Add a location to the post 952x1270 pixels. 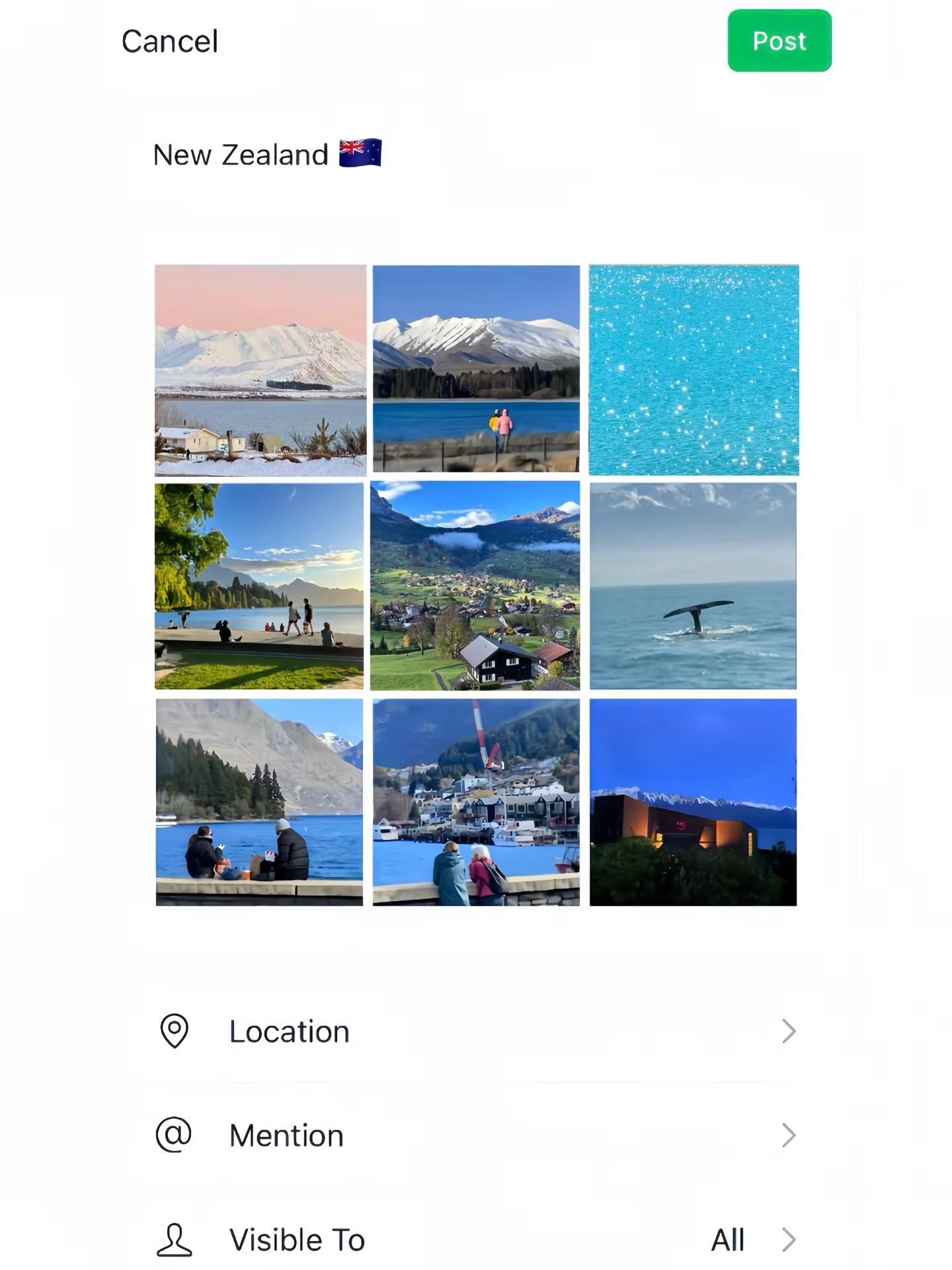pyautogui.click(x=476, y=1031)
